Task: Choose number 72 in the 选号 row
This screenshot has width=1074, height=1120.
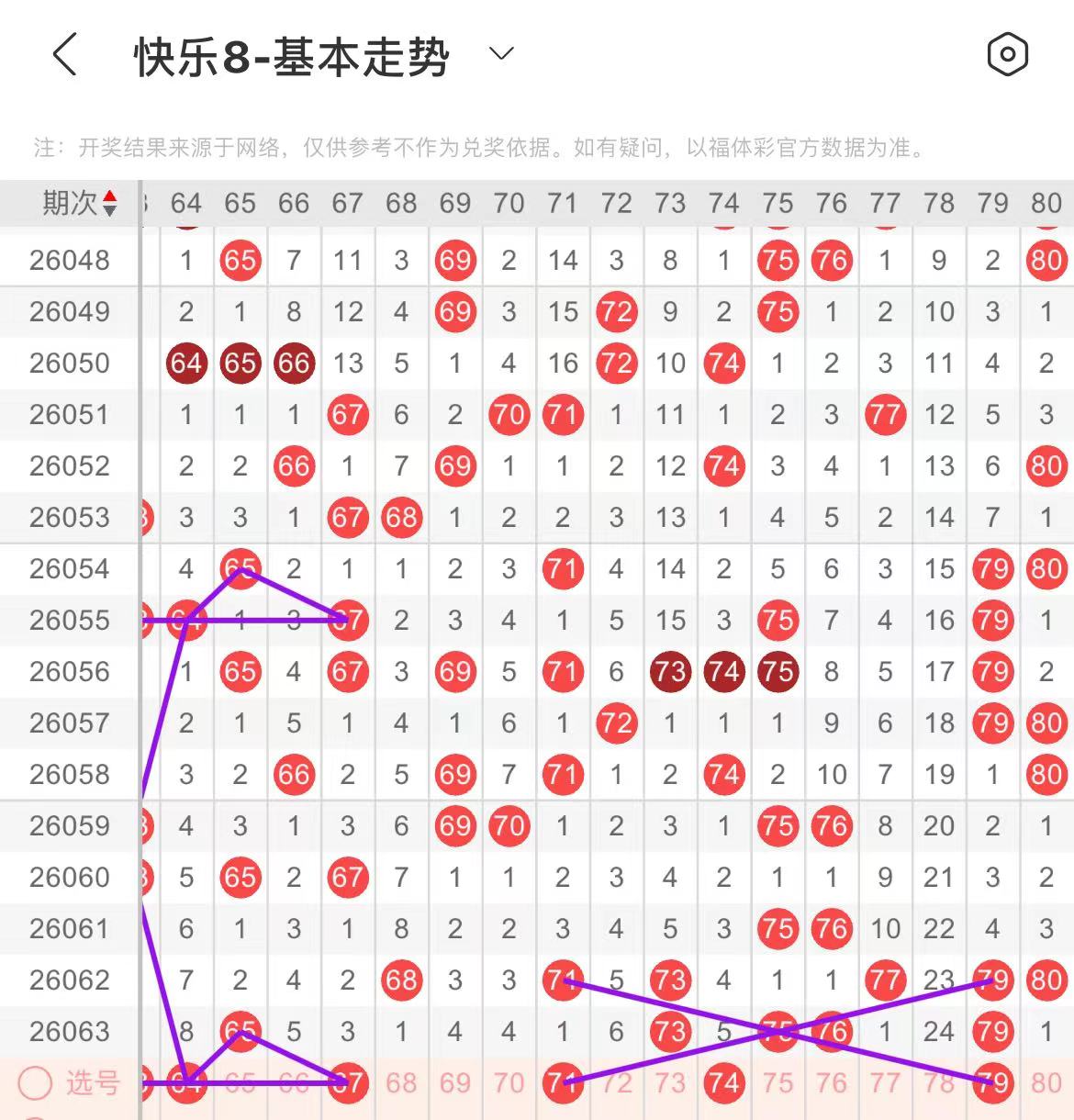Action: click(617, 1083)
